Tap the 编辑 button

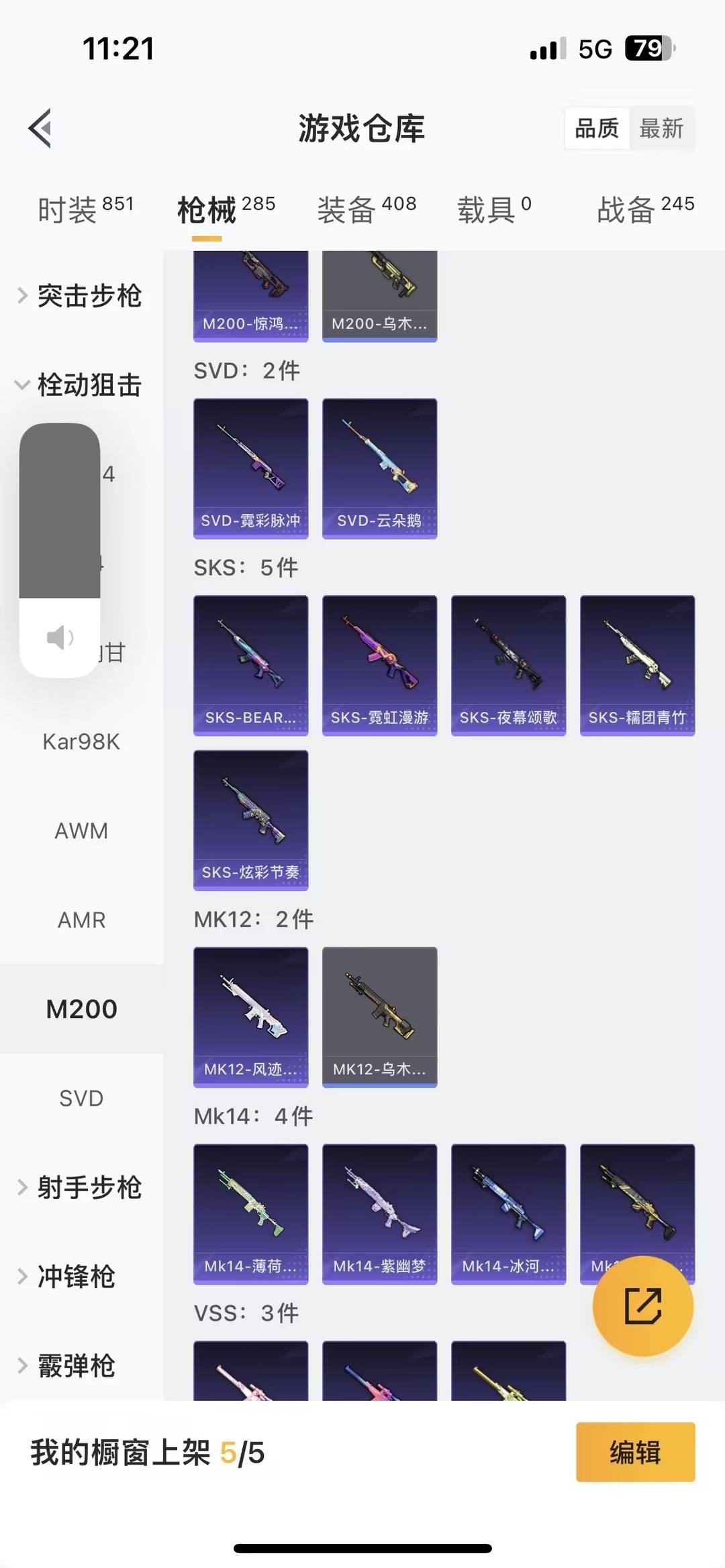pos(635,1452)
